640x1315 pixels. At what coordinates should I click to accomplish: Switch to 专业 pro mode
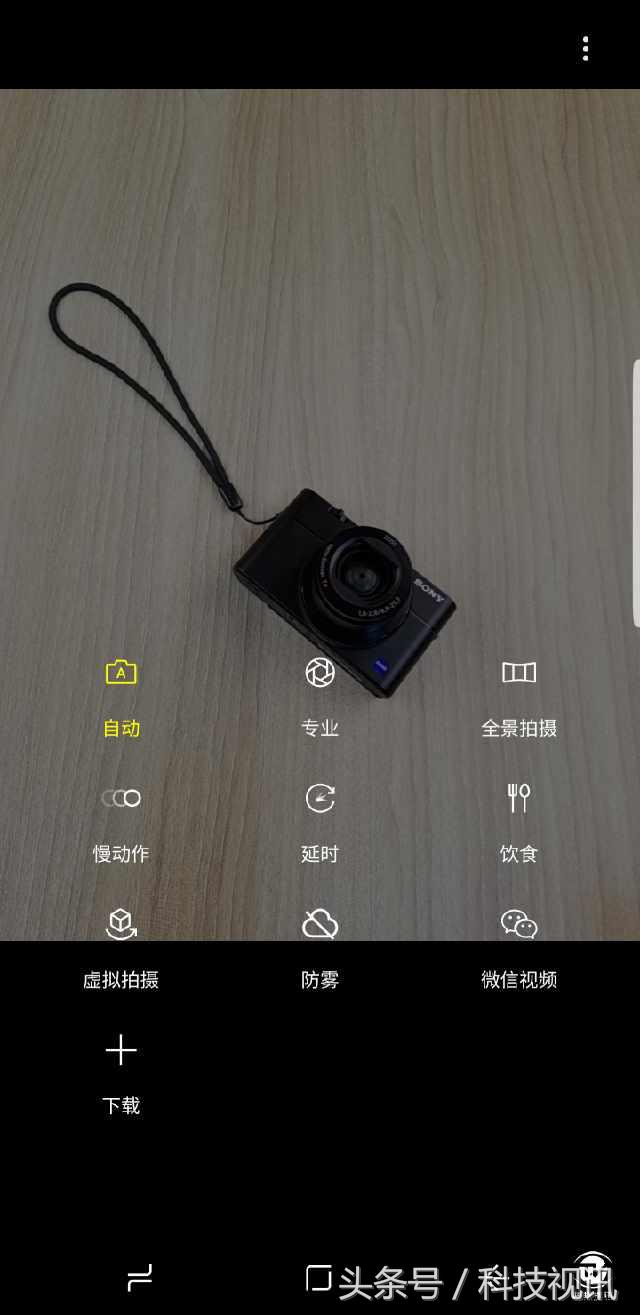click(320, 695)
